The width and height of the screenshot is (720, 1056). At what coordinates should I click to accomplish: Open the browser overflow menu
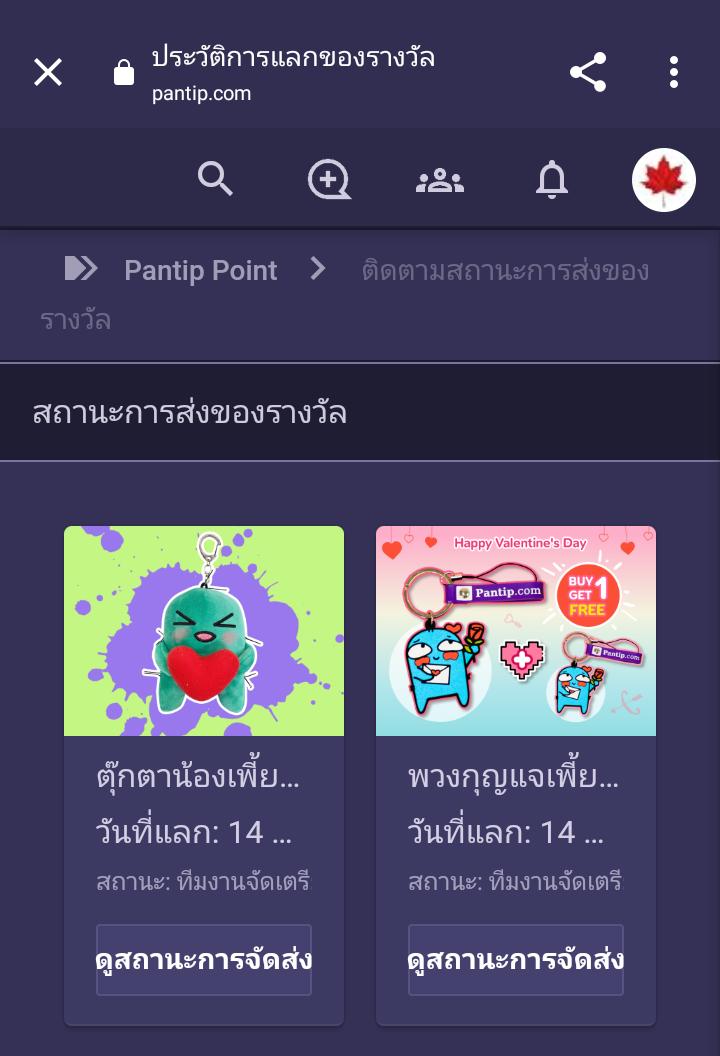(x=674, y=72)
